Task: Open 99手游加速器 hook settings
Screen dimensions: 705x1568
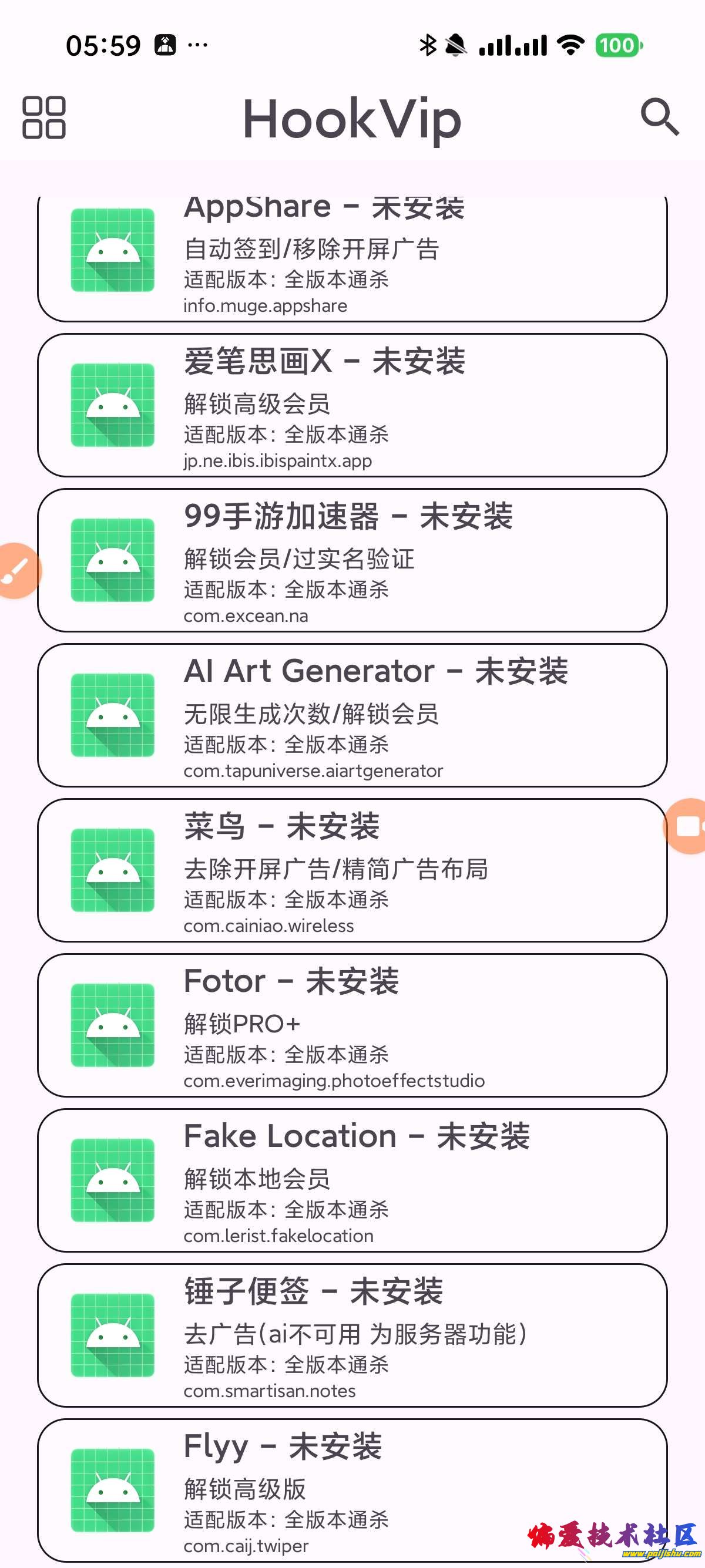Action: [x=352, y=560]
